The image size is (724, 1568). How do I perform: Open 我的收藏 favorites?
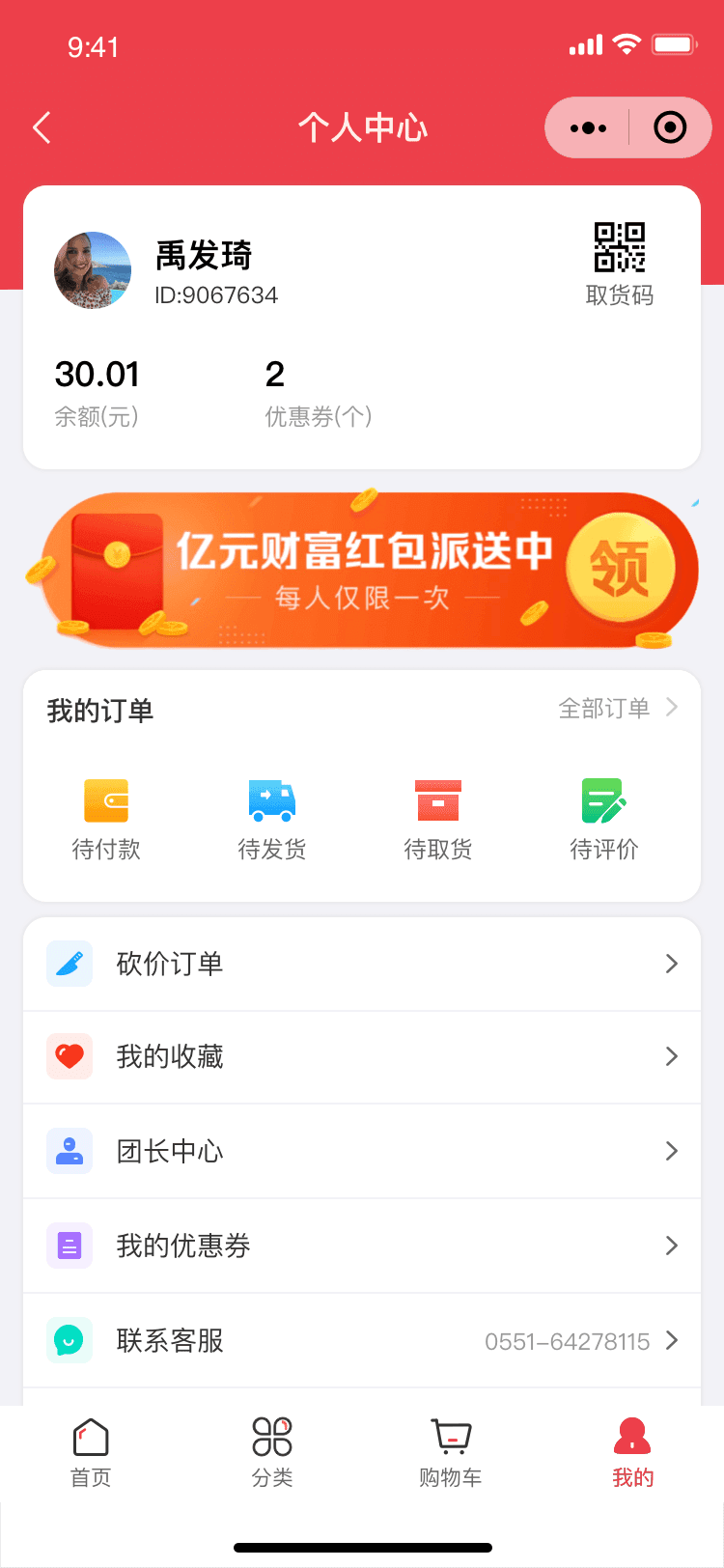(362, 1056)
